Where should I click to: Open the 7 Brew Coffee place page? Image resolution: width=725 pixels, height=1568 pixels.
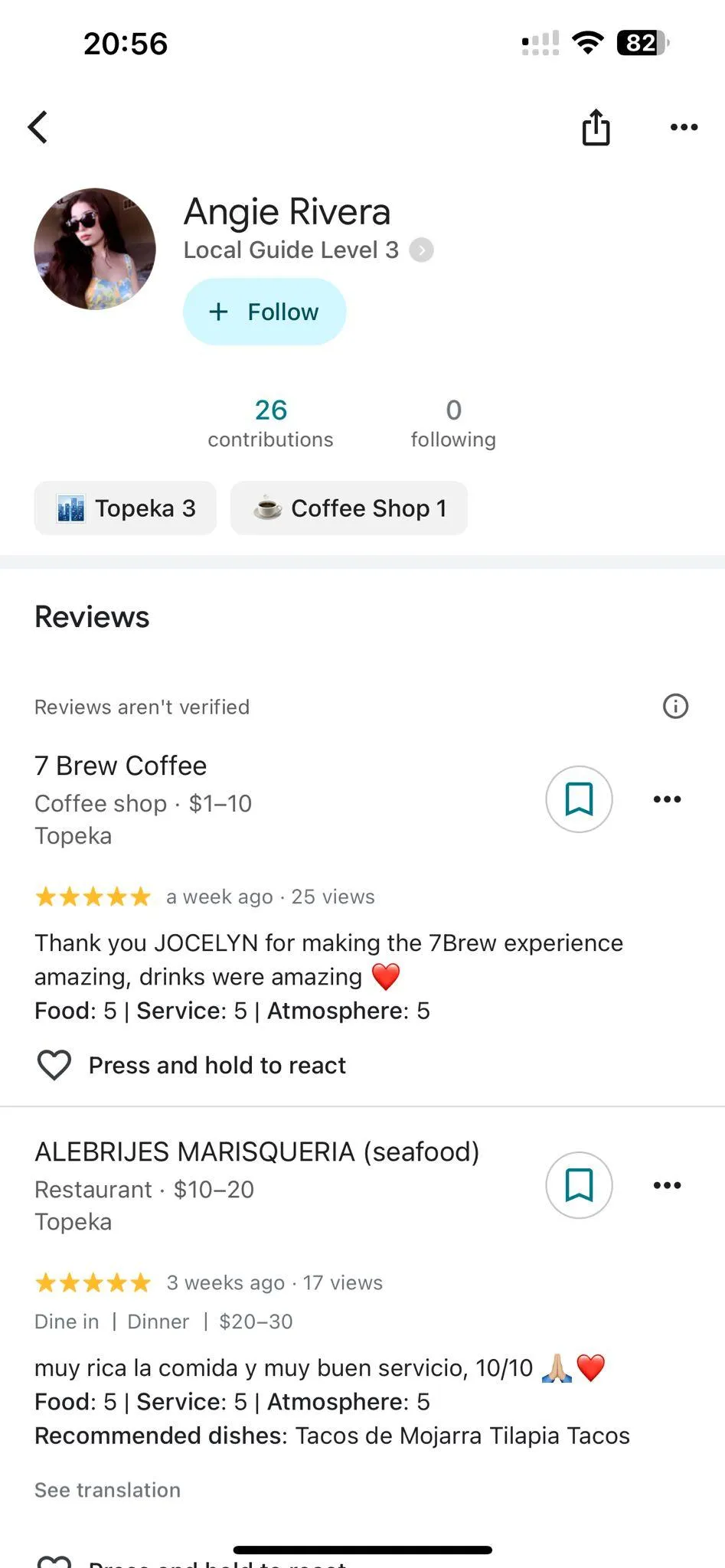(x=121, y=766)
